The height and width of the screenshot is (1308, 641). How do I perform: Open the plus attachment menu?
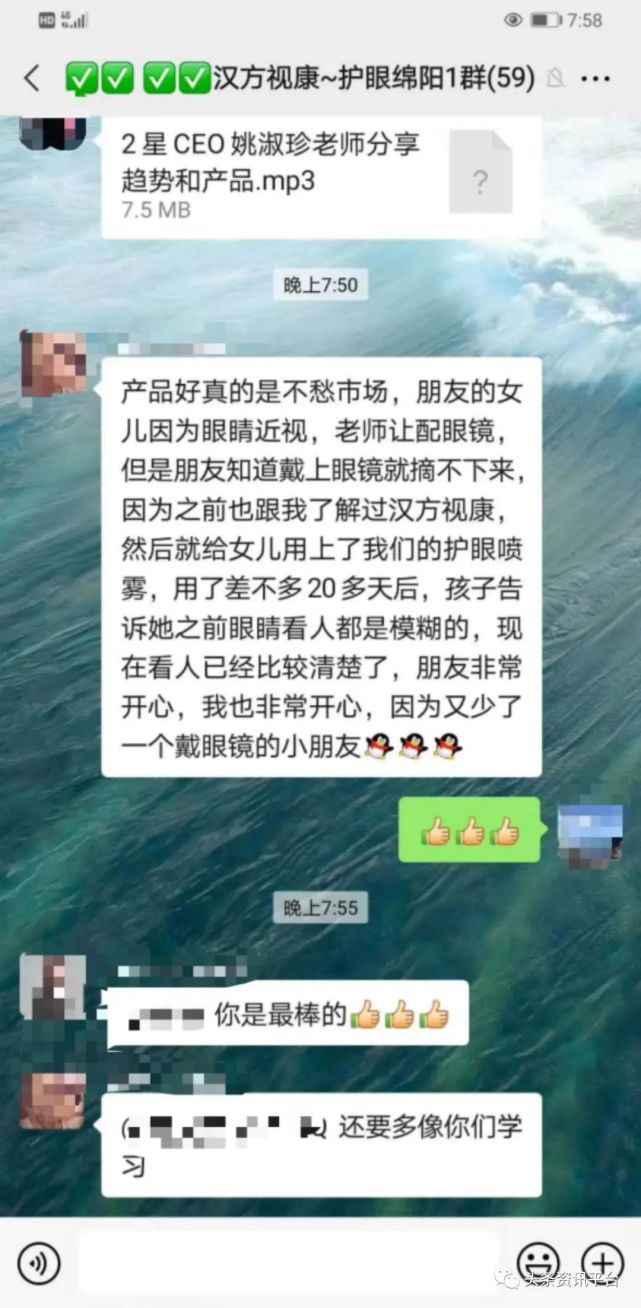coord(602,1264)
